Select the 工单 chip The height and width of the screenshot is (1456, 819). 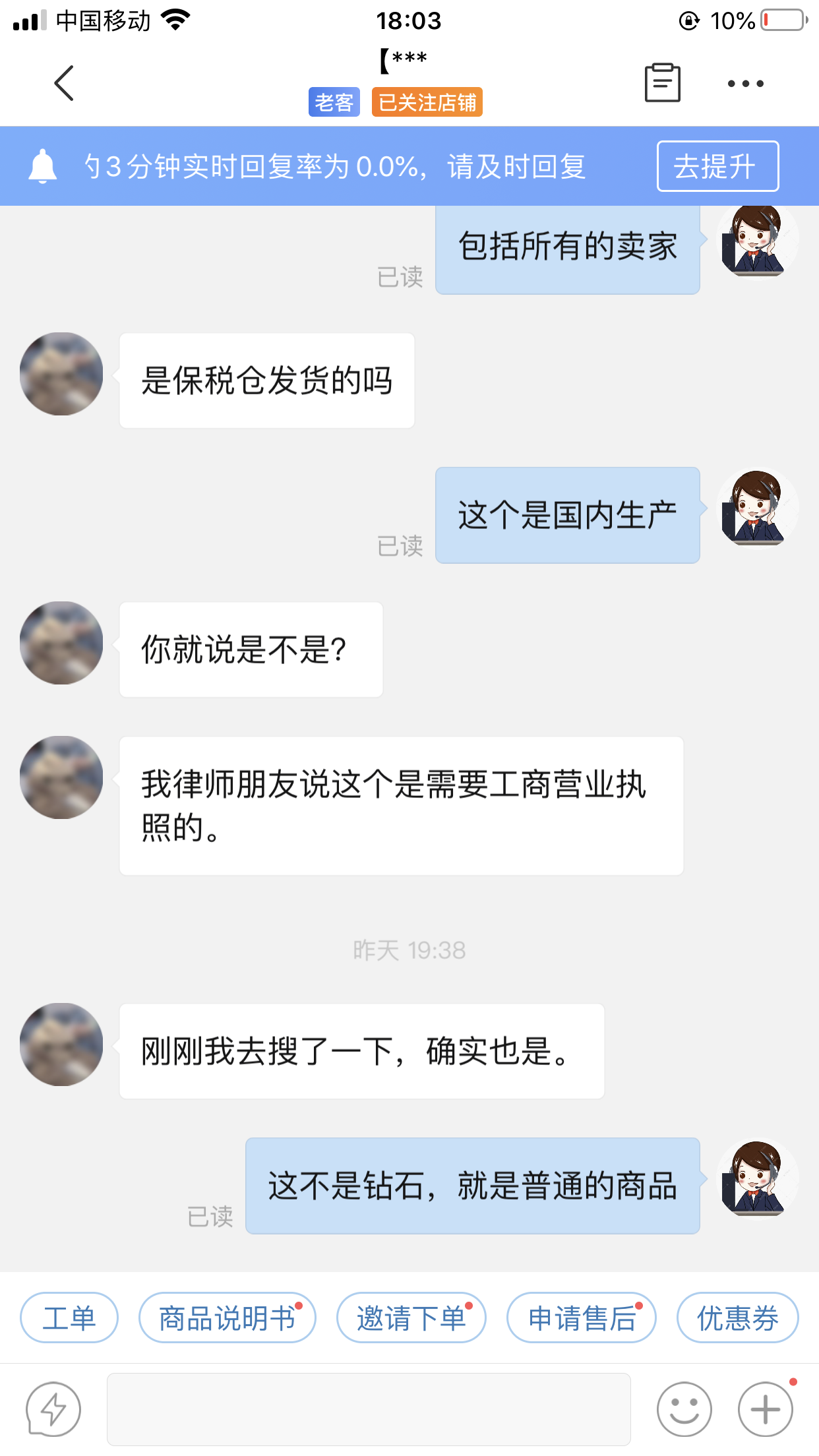click(69, 1318)
